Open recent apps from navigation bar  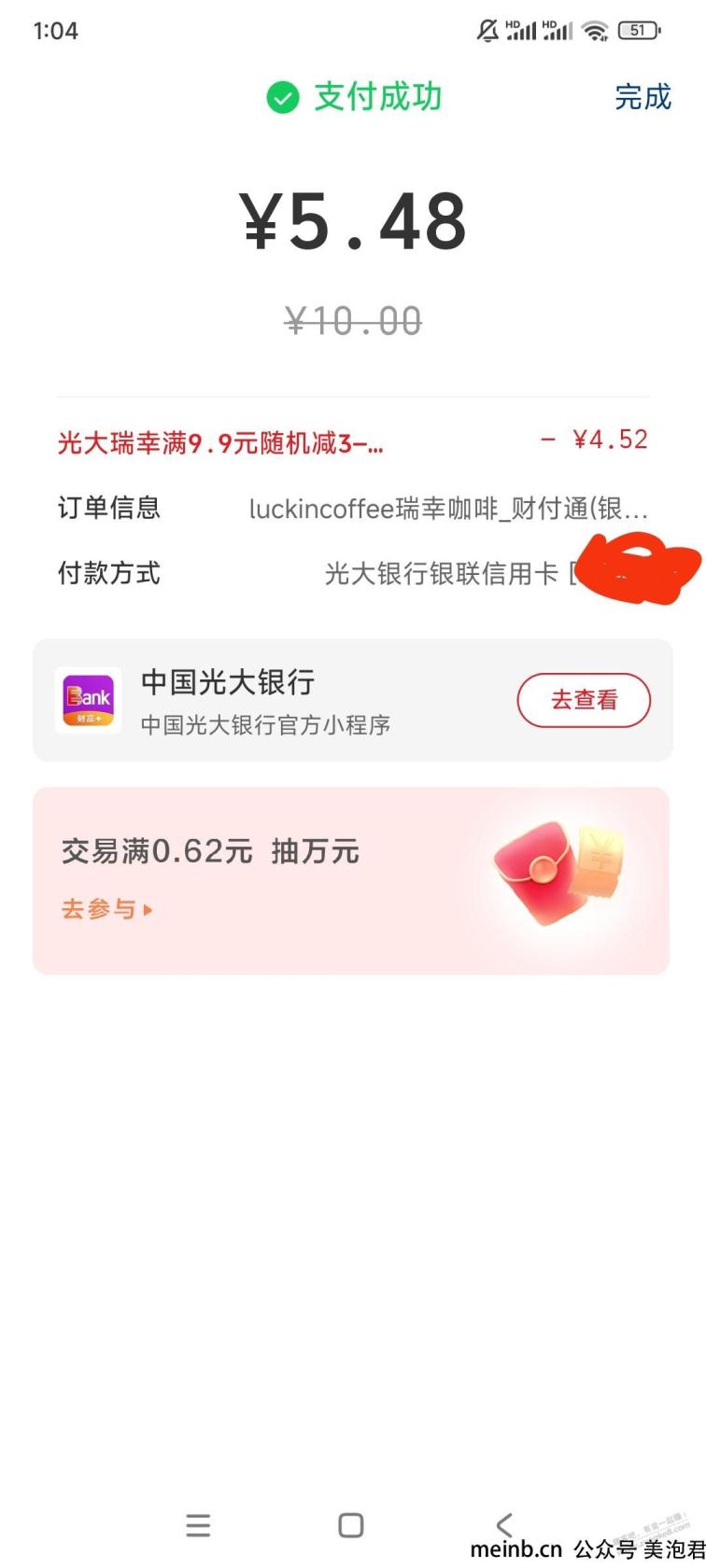pos(198,1525)
